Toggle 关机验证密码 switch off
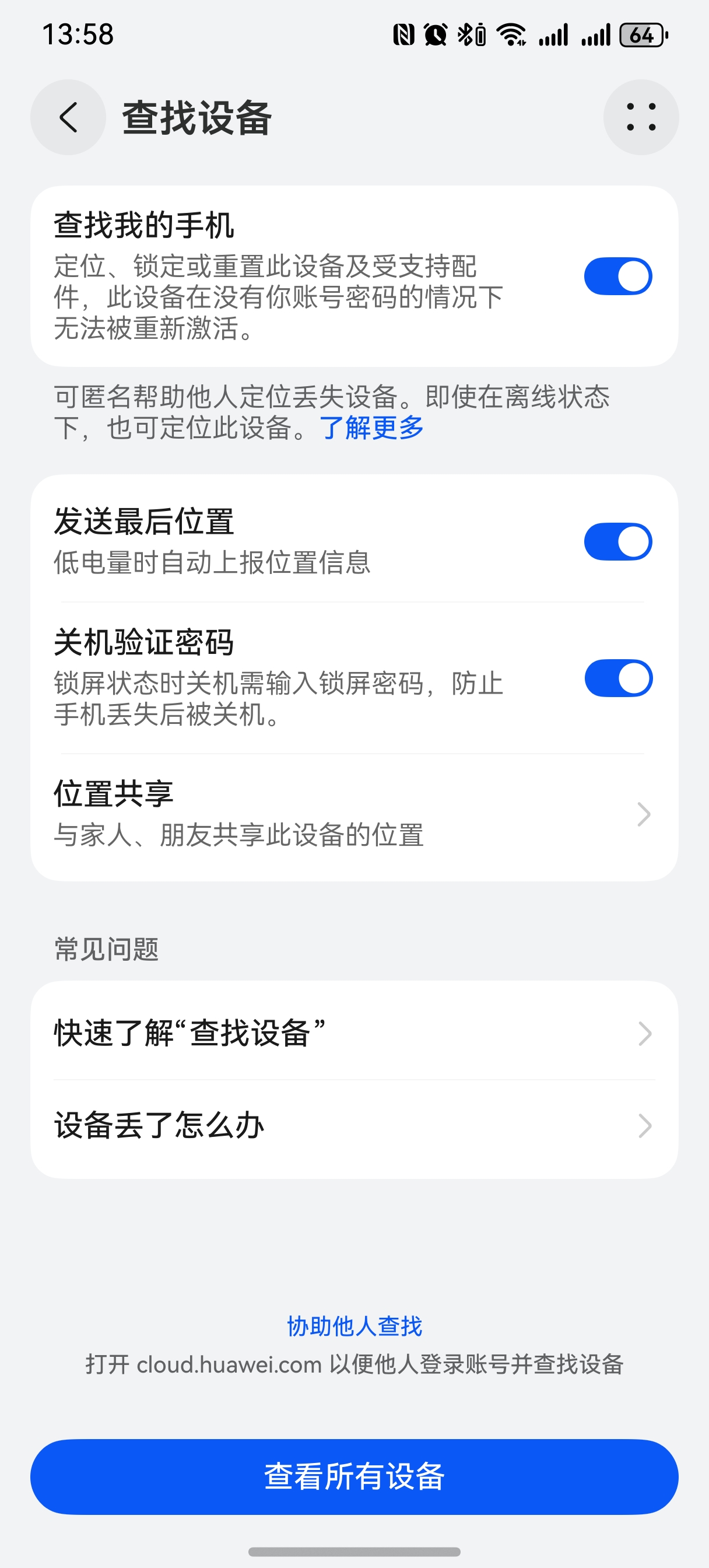 pos(617,678)
